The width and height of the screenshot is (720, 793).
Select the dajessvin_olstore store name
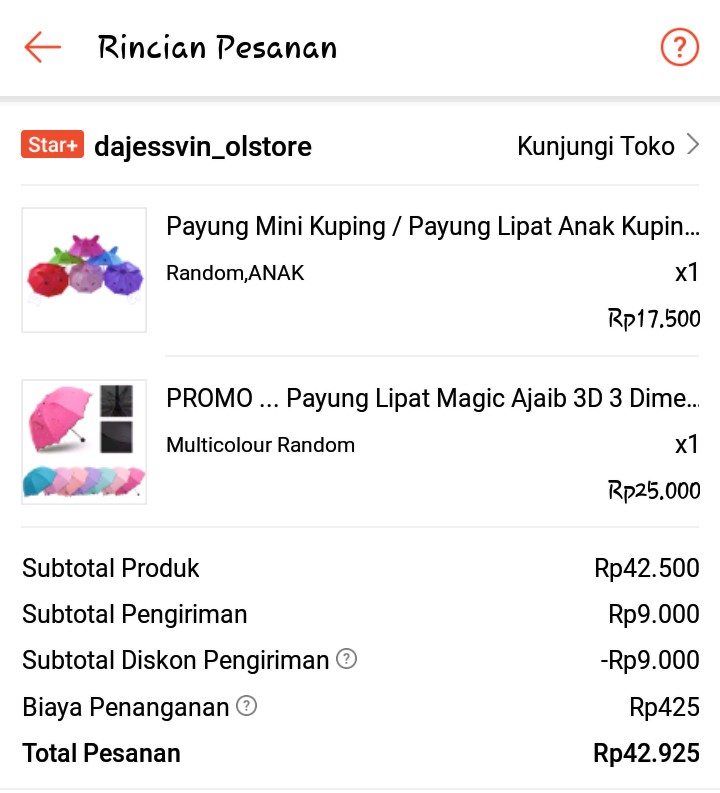click(x=202, y=146)
